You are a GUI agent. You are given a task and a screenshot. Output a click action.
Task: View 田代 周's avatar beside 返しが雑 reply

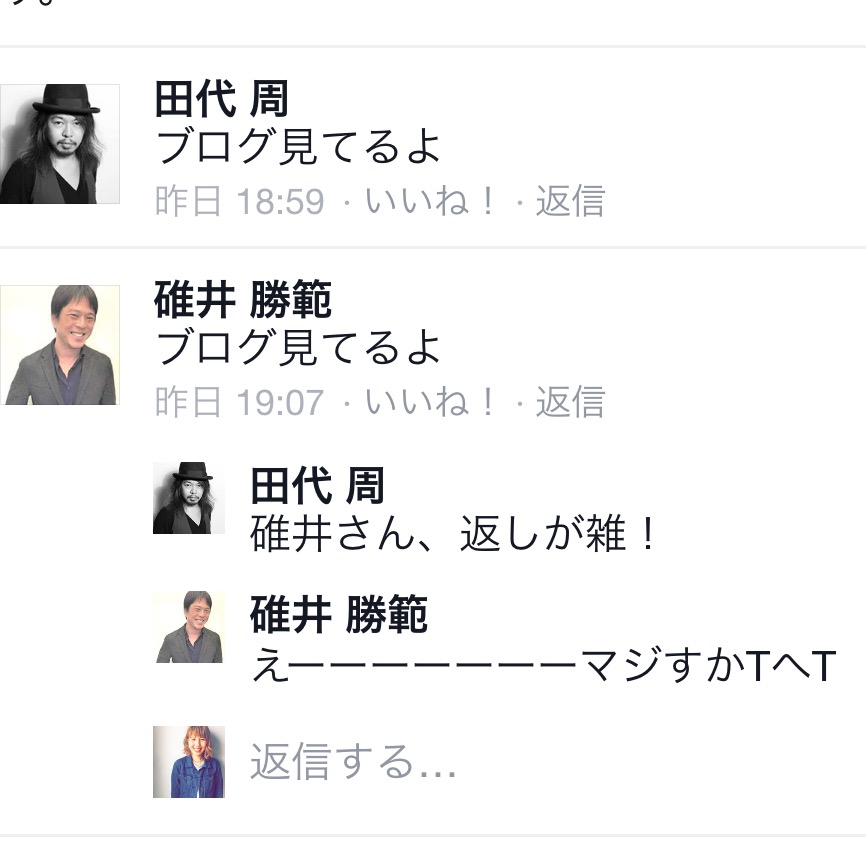189,498
